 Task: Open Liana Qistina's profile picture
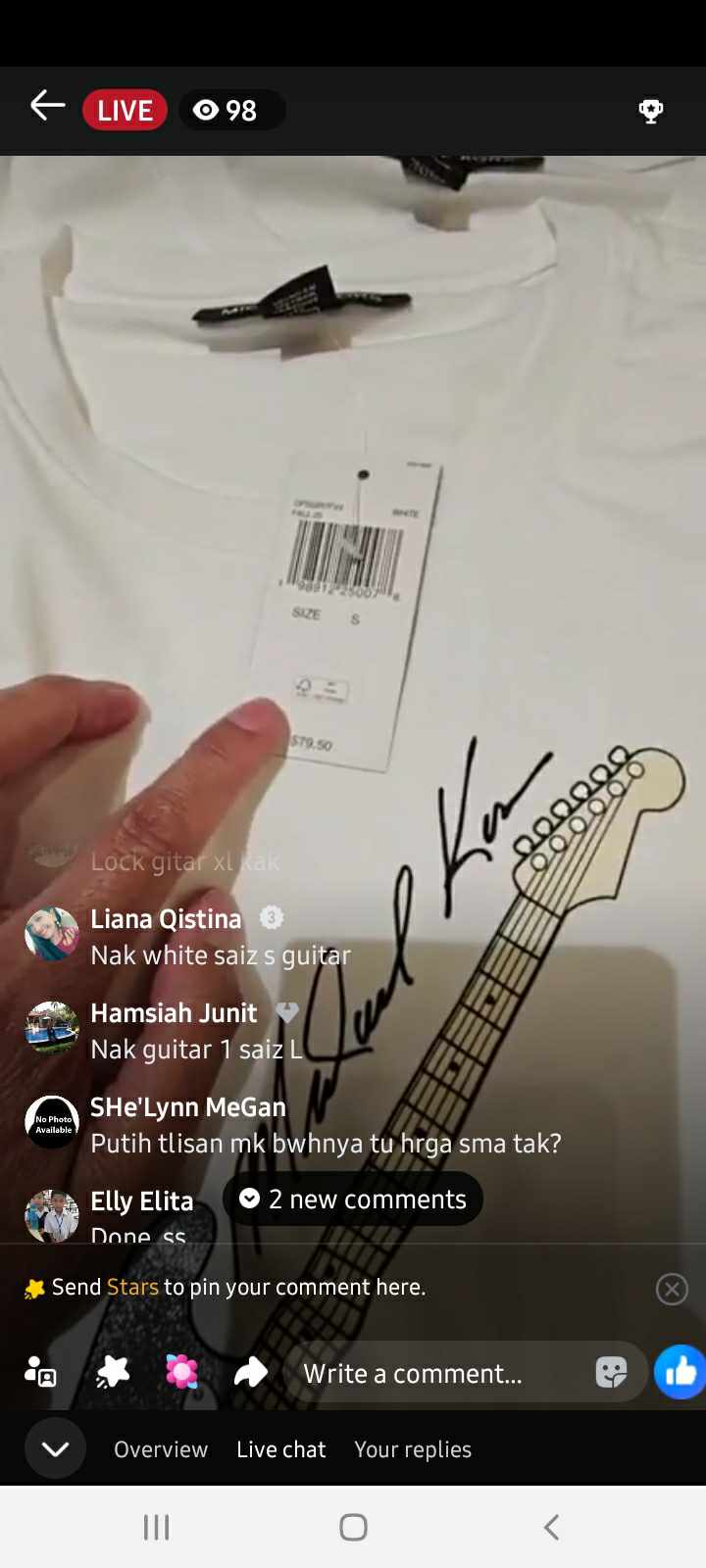51,934
